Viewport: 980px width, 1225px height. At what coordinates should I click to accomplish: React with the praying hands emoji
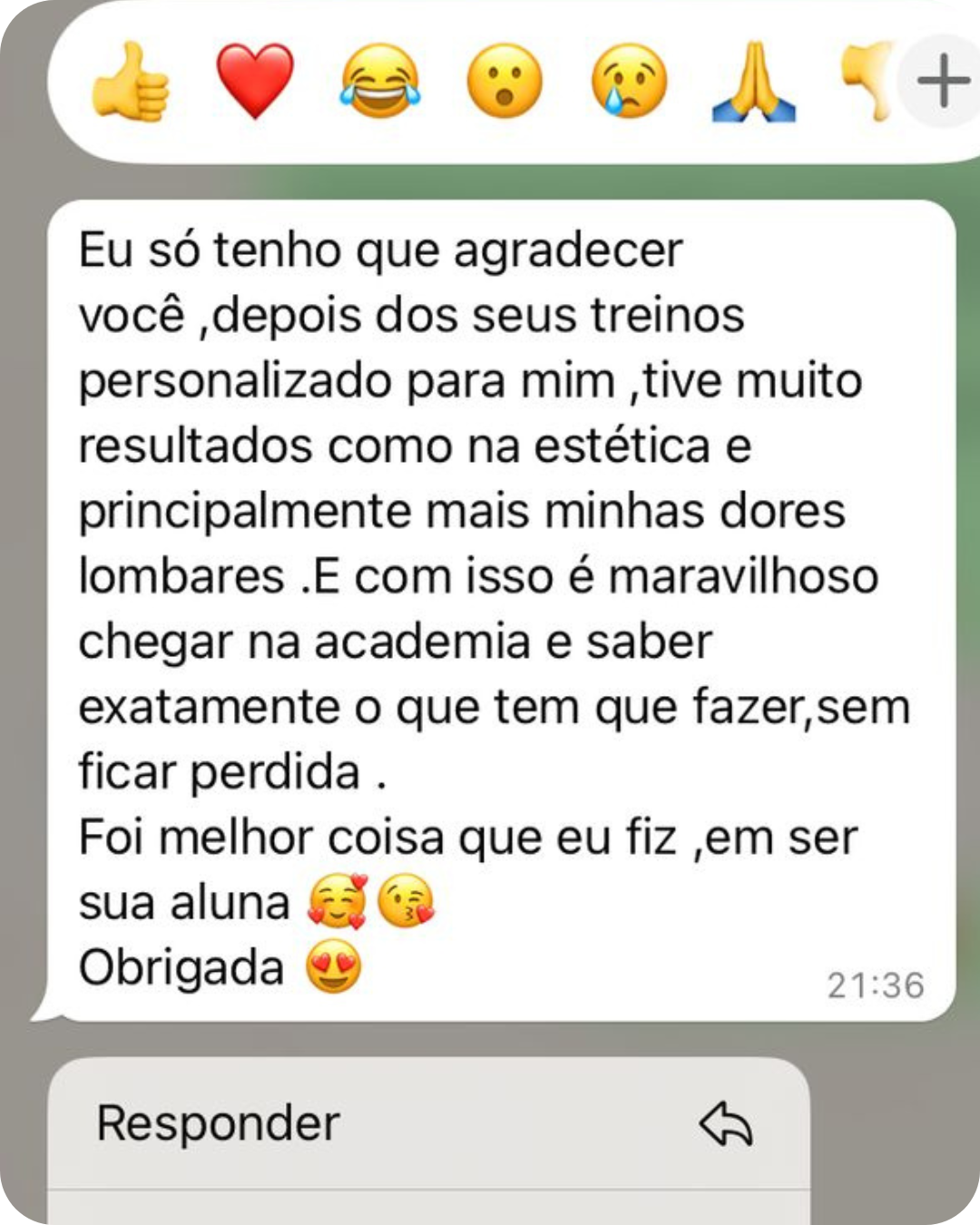coord(754,83)
